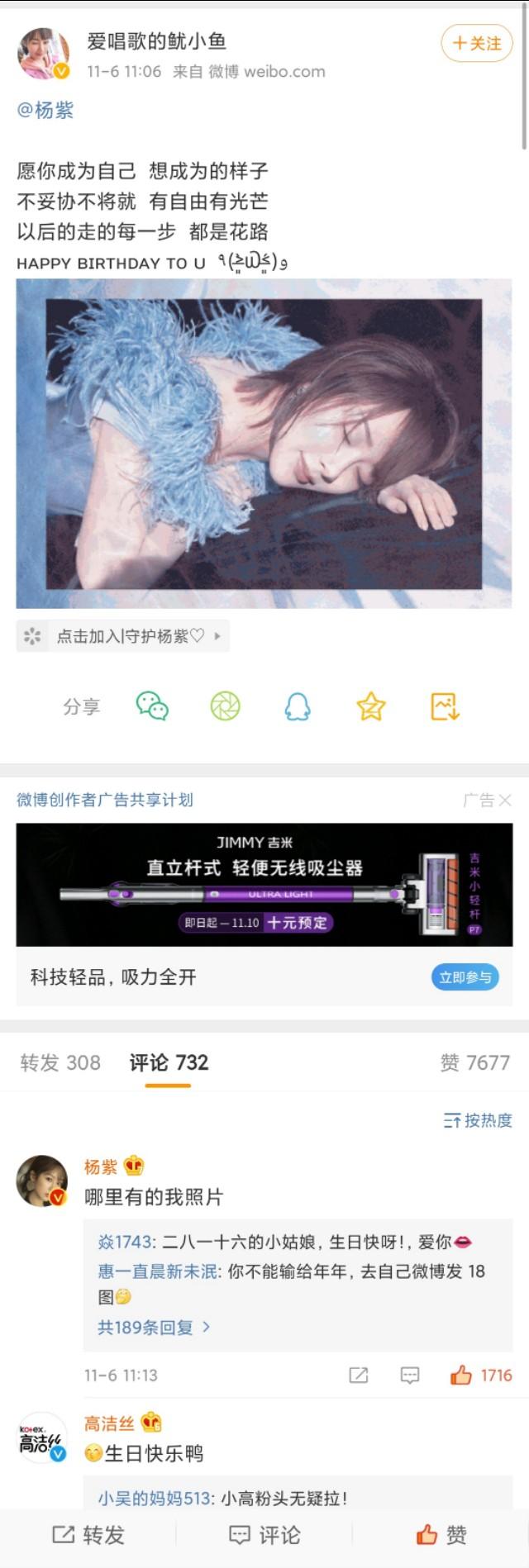
Task: Change comment sorting via 按热度
Action: 478,1120
